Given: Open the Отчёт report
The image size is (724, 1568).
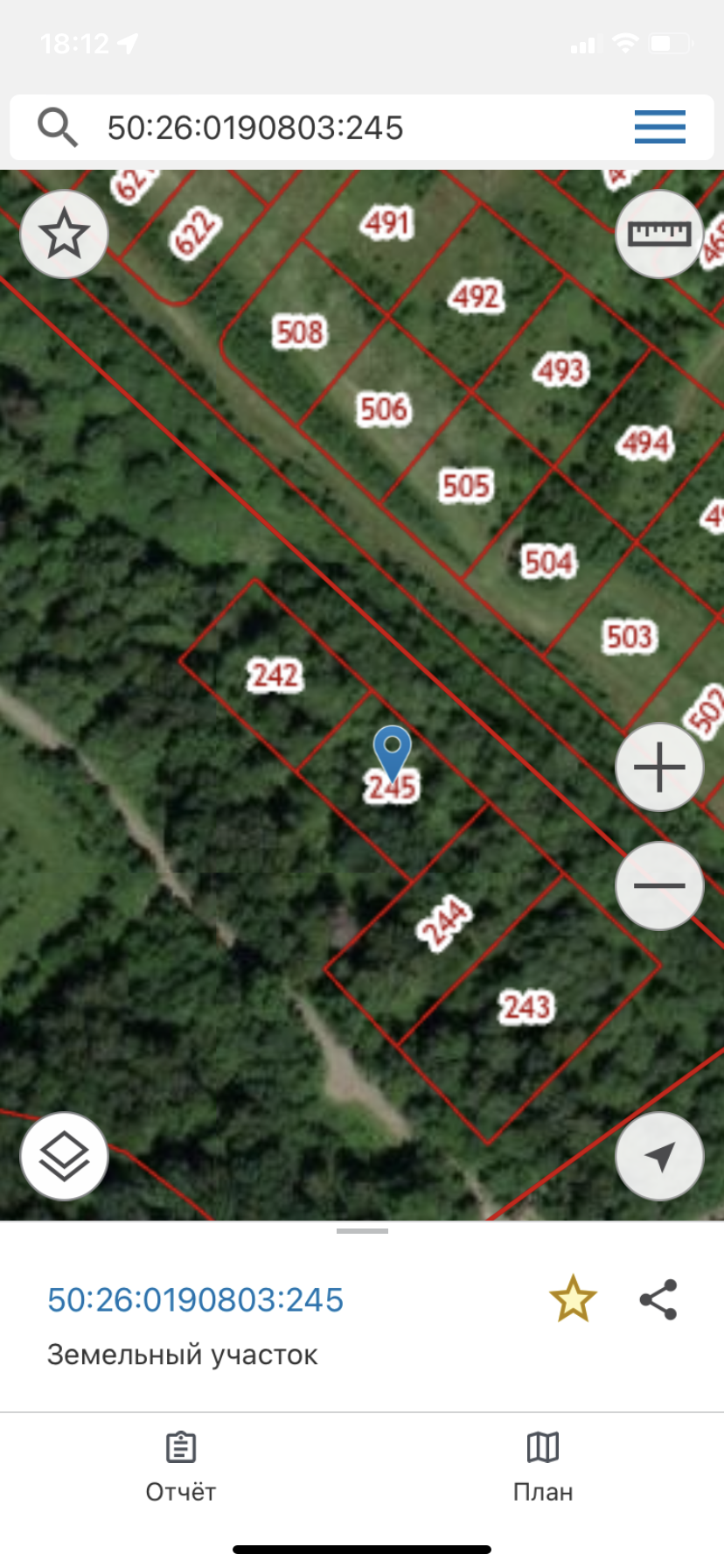Looking at the screenshot, I should [180, 1467].
